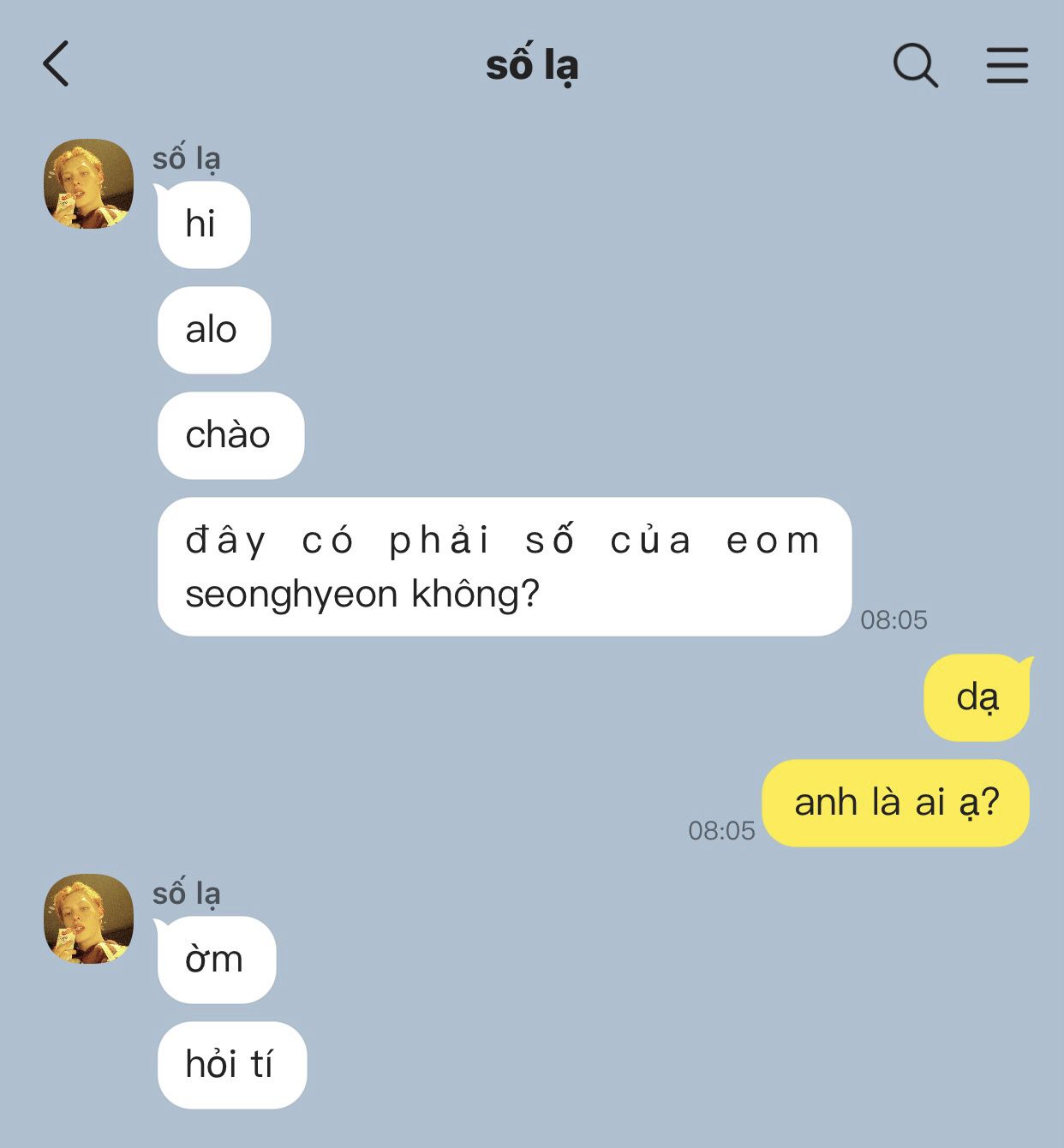The image size is (1064, 1148).
Task: Open số lạ's profile picture beside "hi"
Action: point(88,183)
